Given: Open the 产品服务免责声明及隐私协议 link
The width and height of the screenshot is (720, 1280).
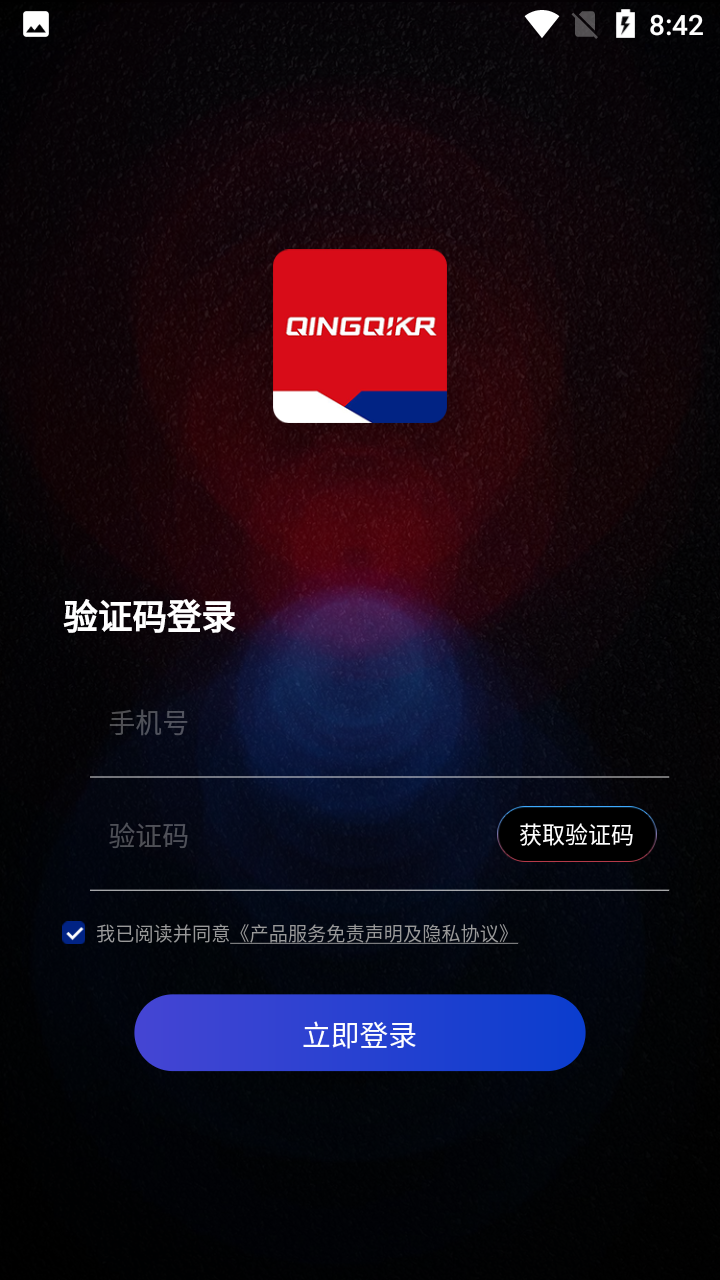Looking at the screenshot, I should tap(374, 932).
